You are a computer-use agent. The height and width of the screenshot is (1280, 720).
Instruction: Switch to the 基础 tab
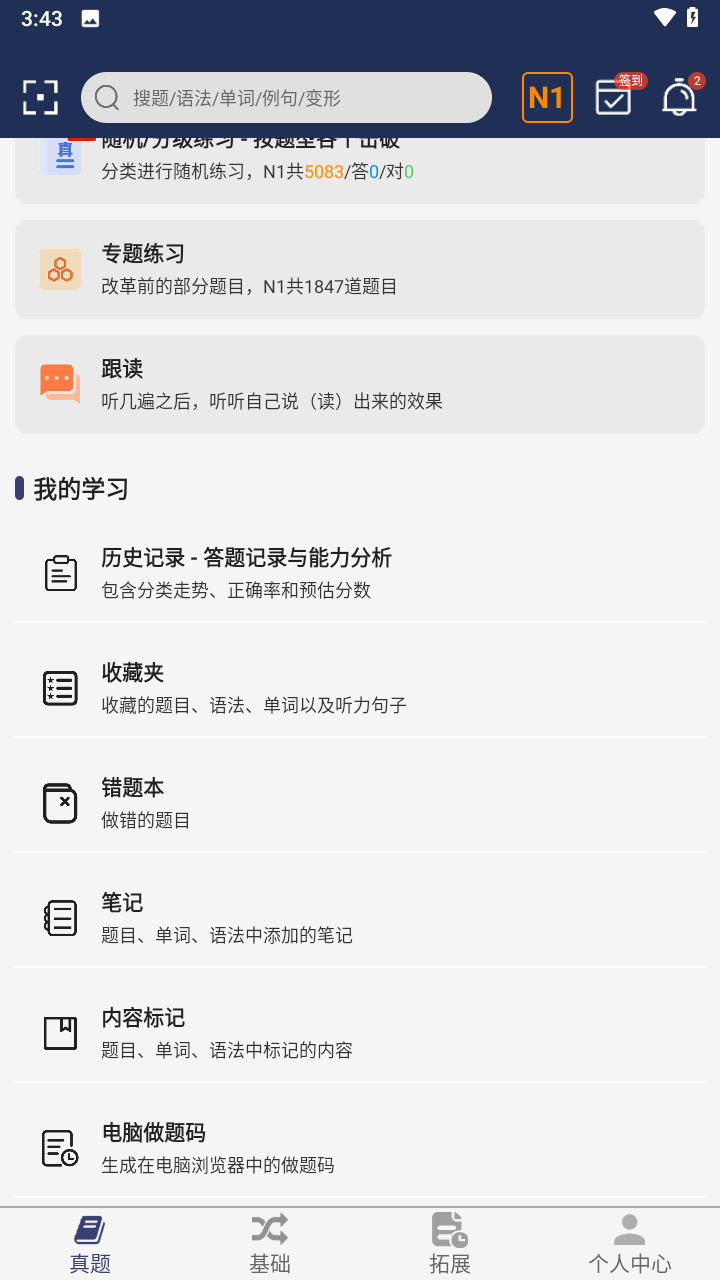click(x=270, y=1244)
